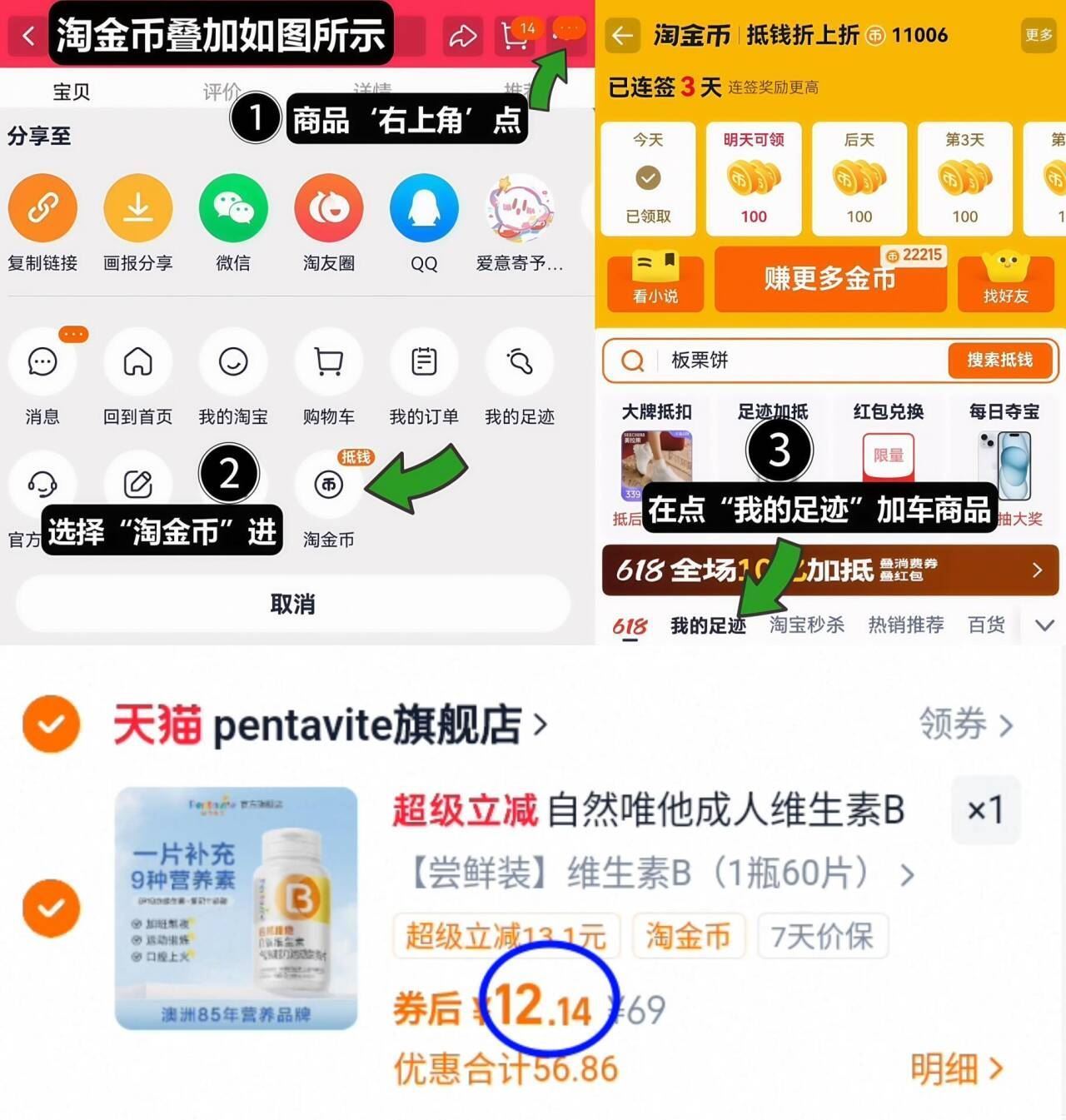Tap the 已领取 check mark under 今天
Image resolution: width=1066 pixels, height=1120 pixels.
(x=648, y=177)
